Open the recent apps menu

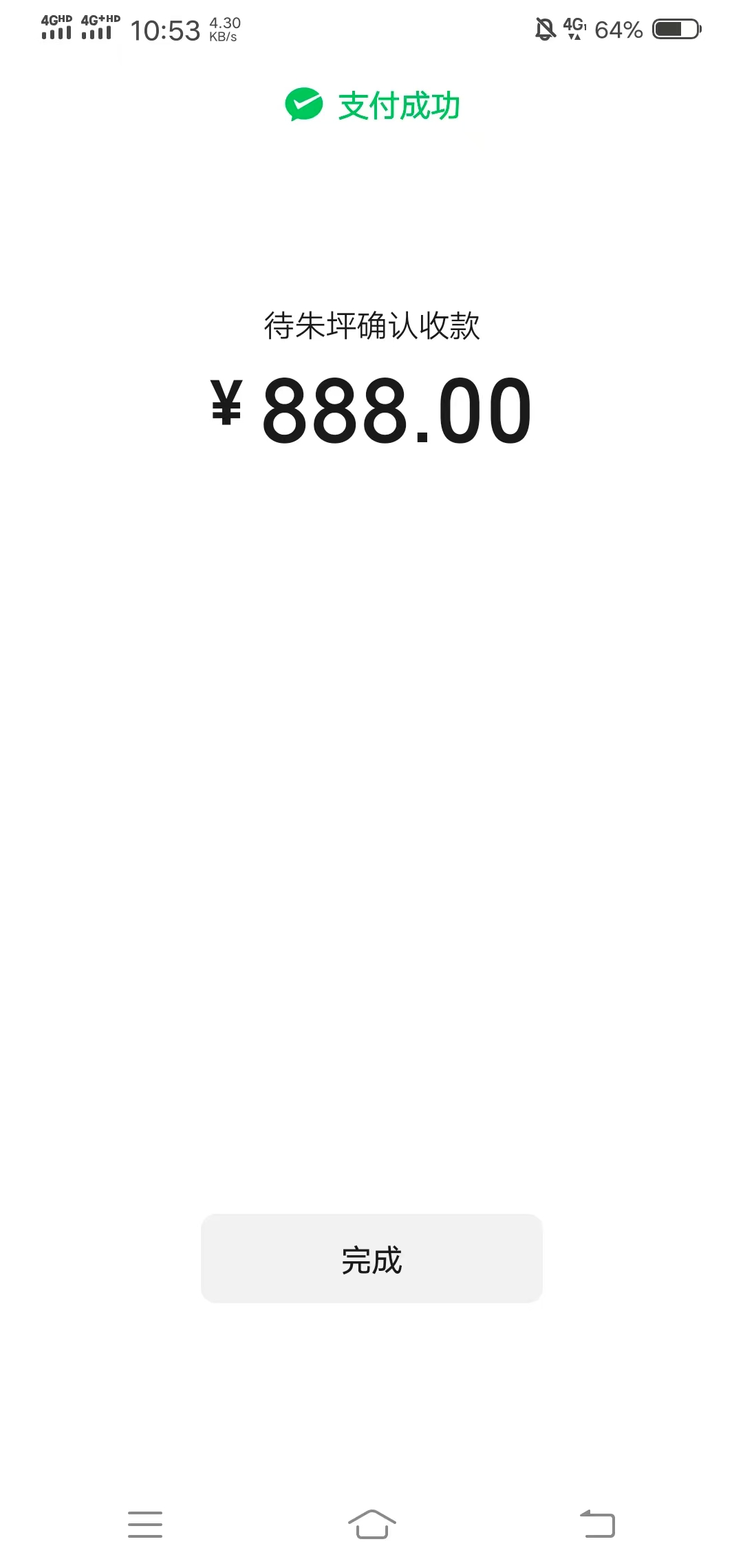(145, 1524)
